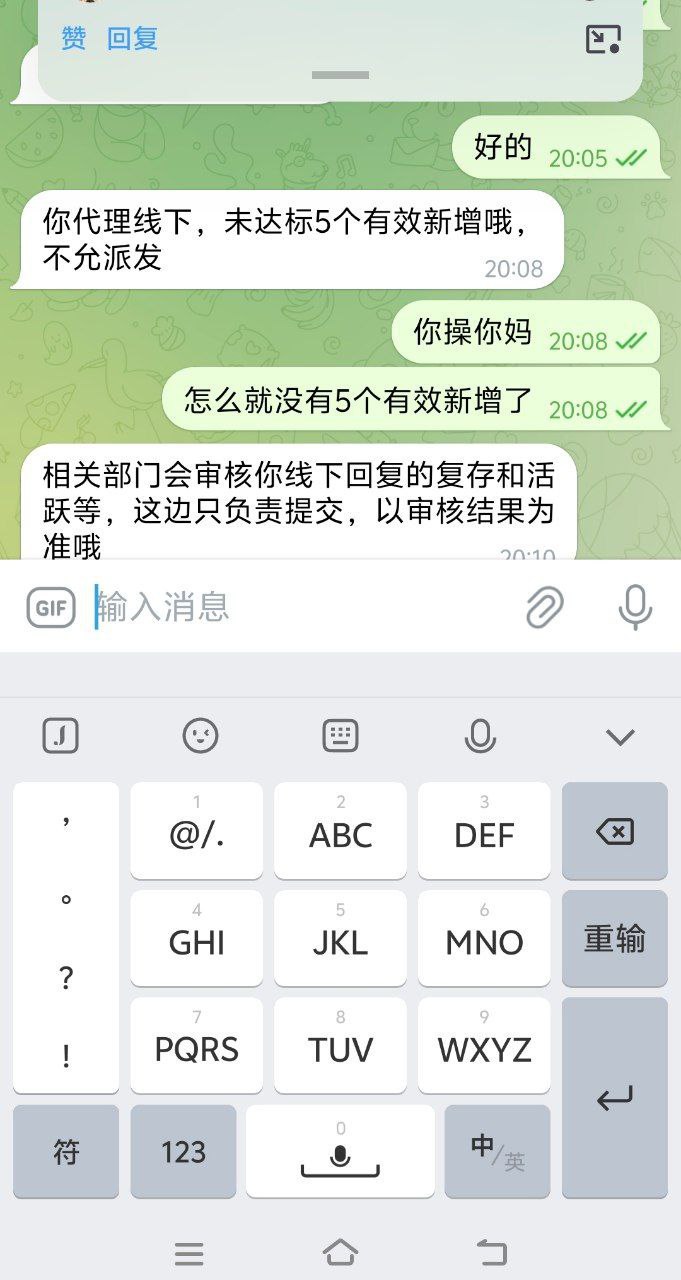Toggle 中/英 language key
The image size is (681, 1280).
tap(497, 1152)
